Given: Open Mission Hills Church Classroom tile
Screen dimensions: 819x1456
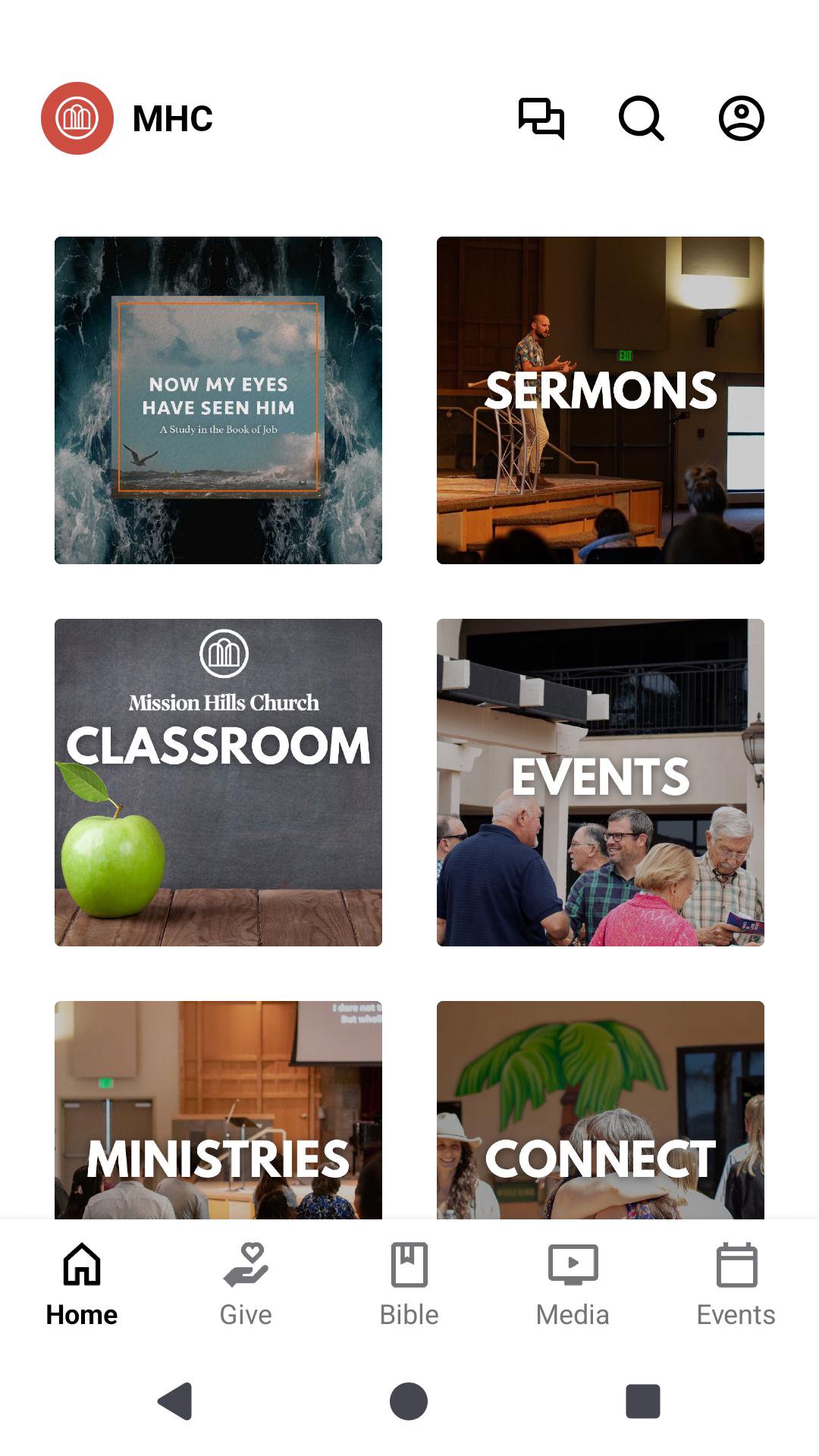Looking at the screenshot, I should (218, 783).
